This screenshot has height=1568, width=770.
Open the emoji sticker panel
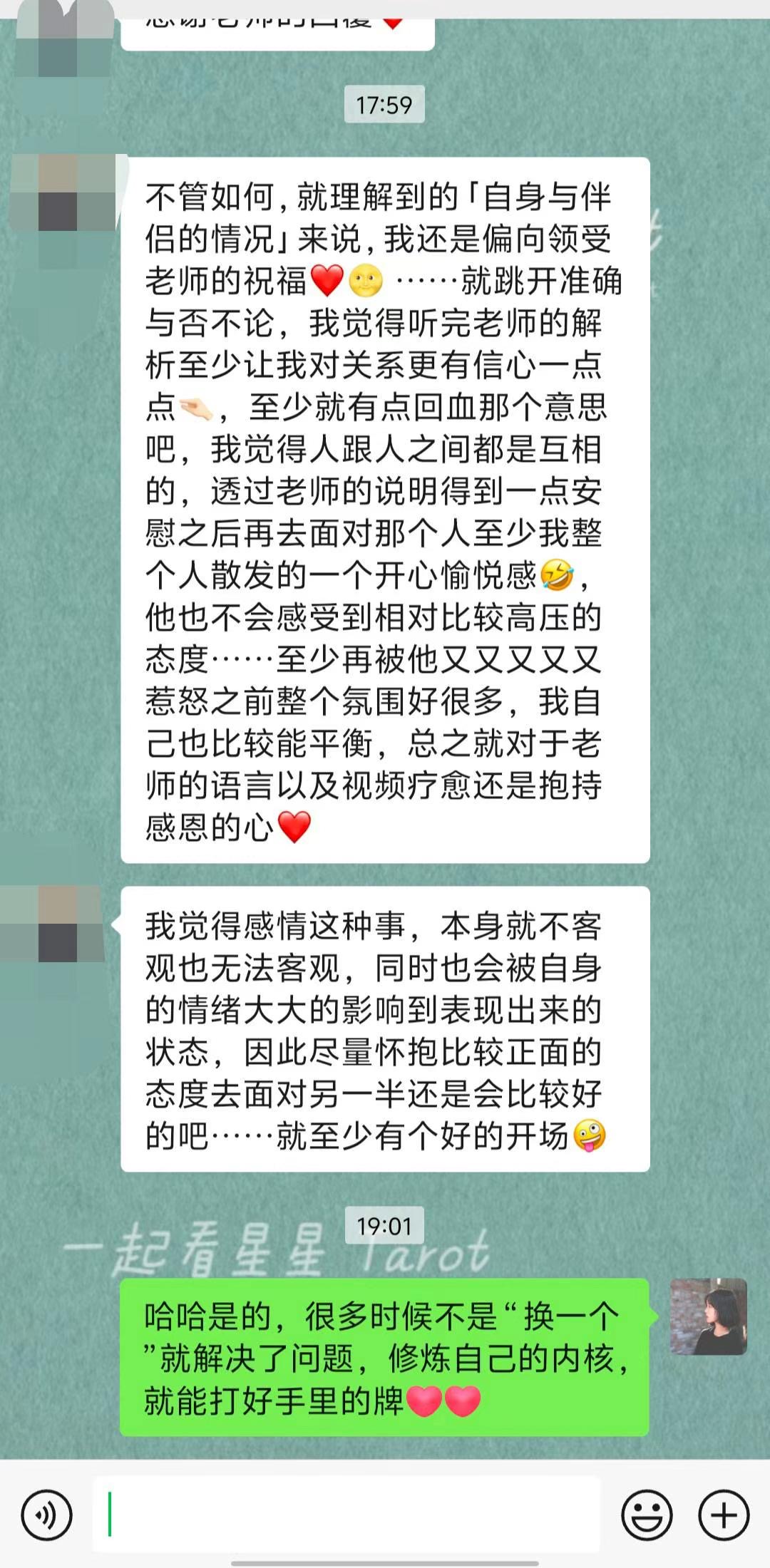647,1515
